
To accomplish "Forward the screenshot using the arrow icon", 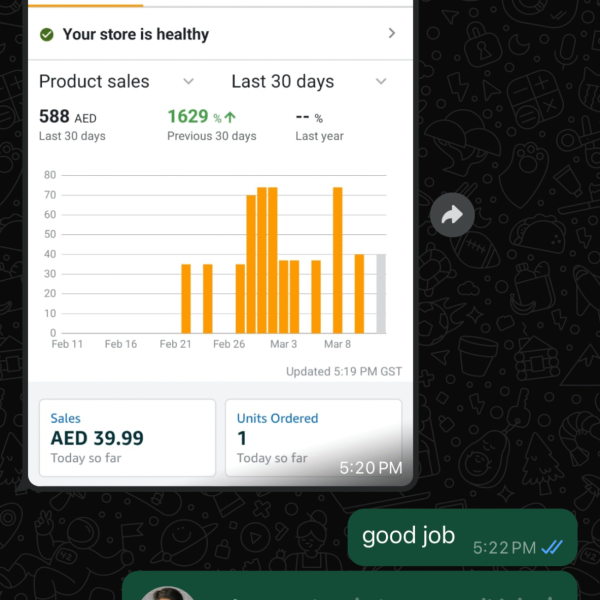I will click(451, 215).
